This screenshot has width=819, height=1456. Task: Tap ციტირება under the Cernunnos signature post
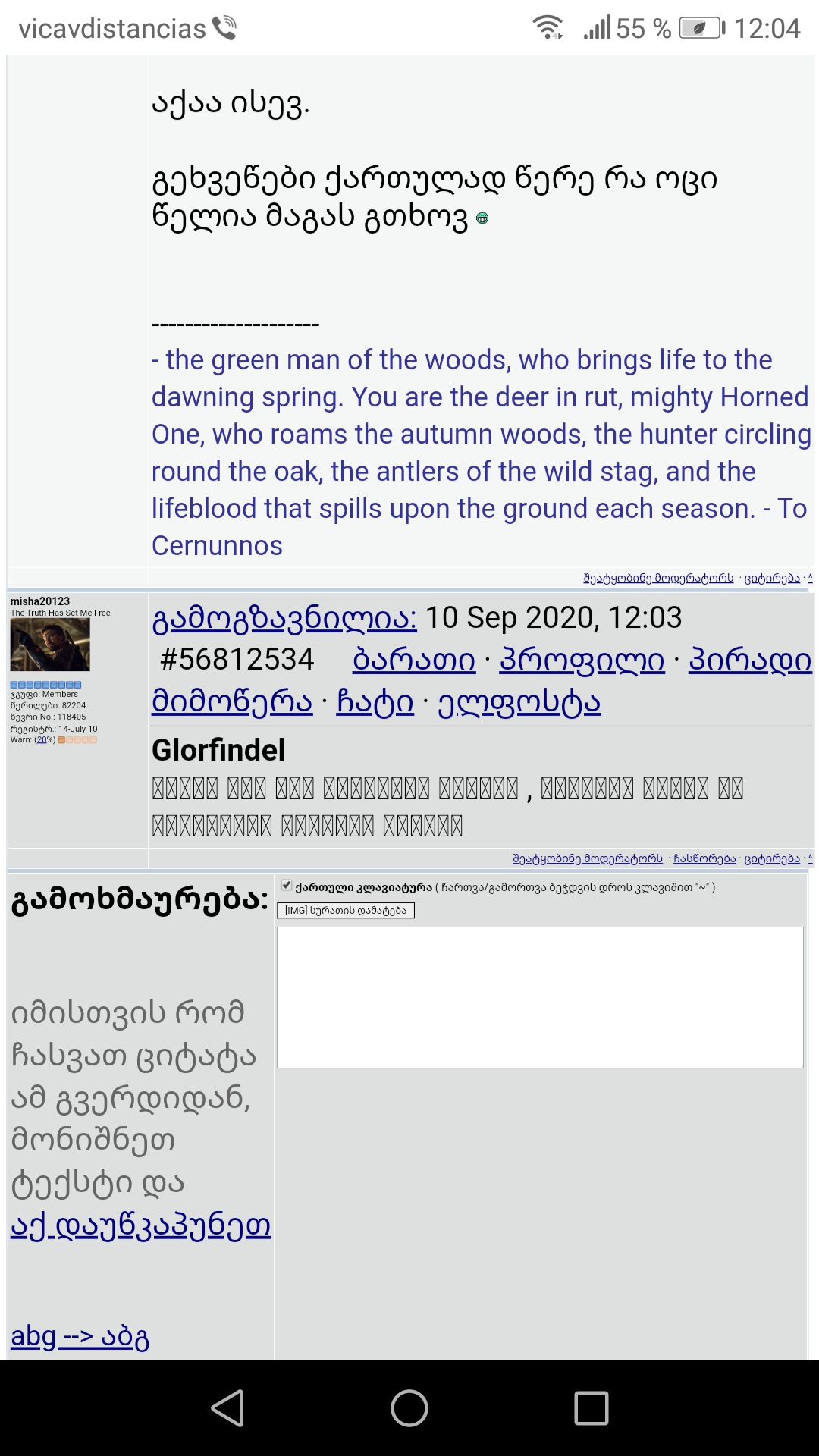coord(772,578)
